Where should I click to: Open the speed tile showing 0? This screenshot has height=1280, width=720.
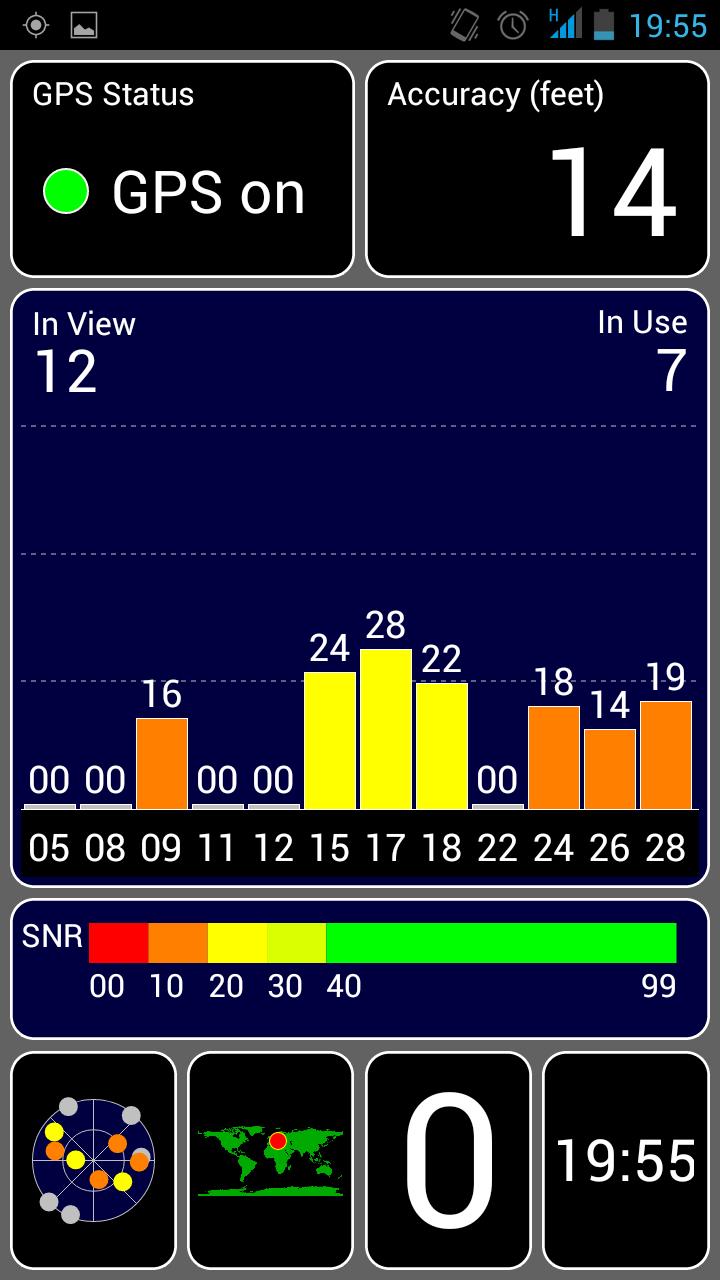448,1160
